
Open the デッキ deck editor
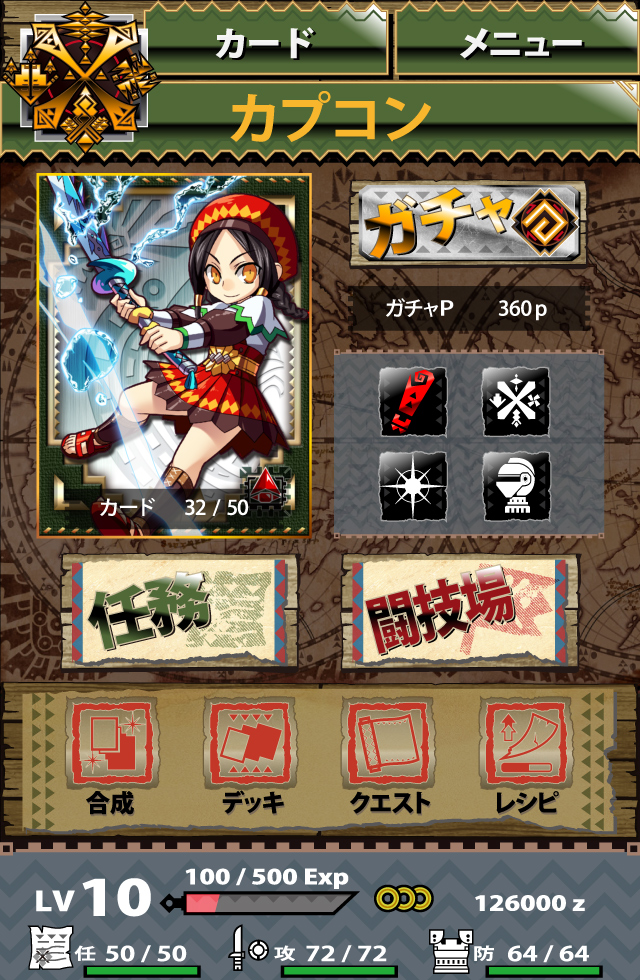250,758
